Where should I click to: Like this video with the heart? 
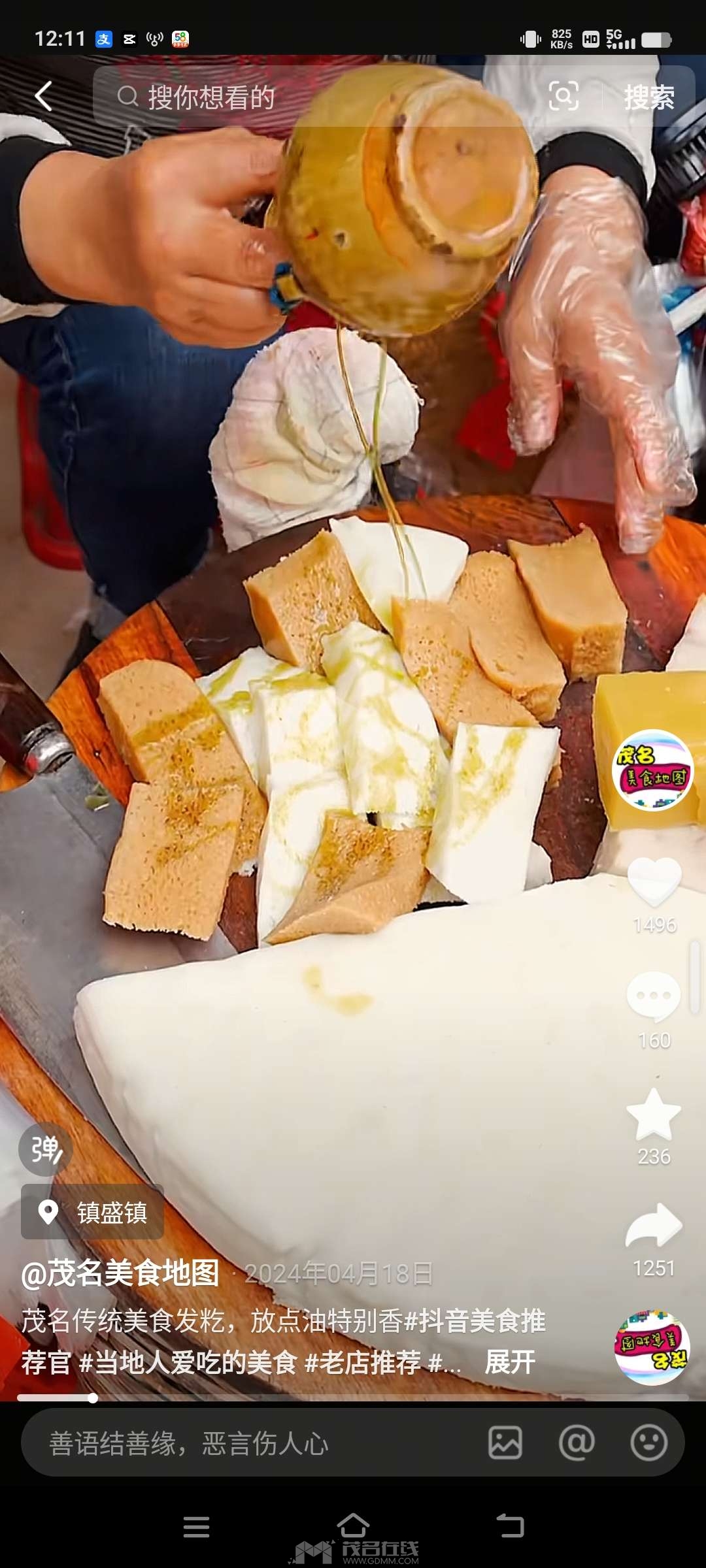coord(654,882)
